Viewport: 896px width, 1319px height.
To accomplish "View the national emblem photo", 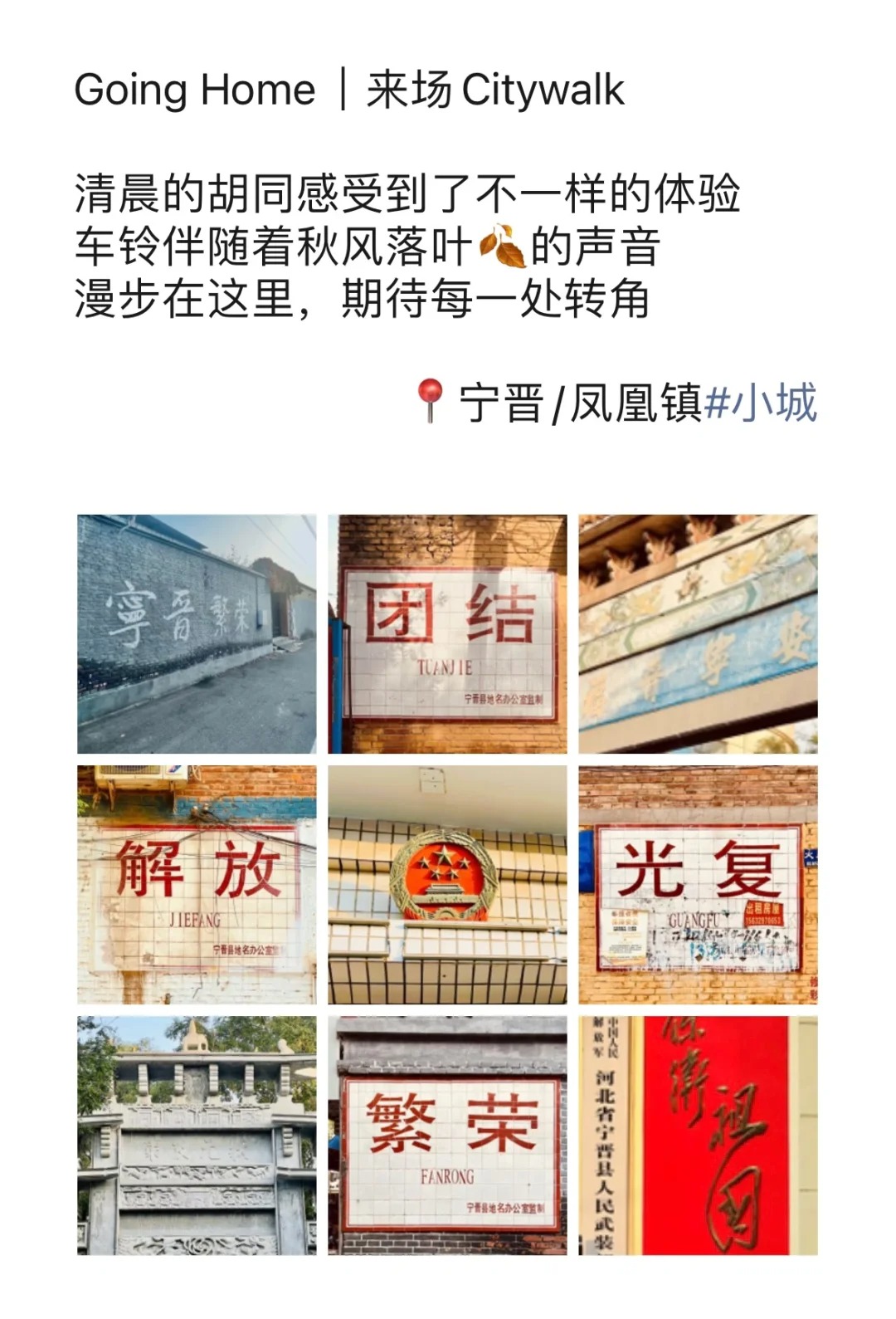I will tap(447, 885).
